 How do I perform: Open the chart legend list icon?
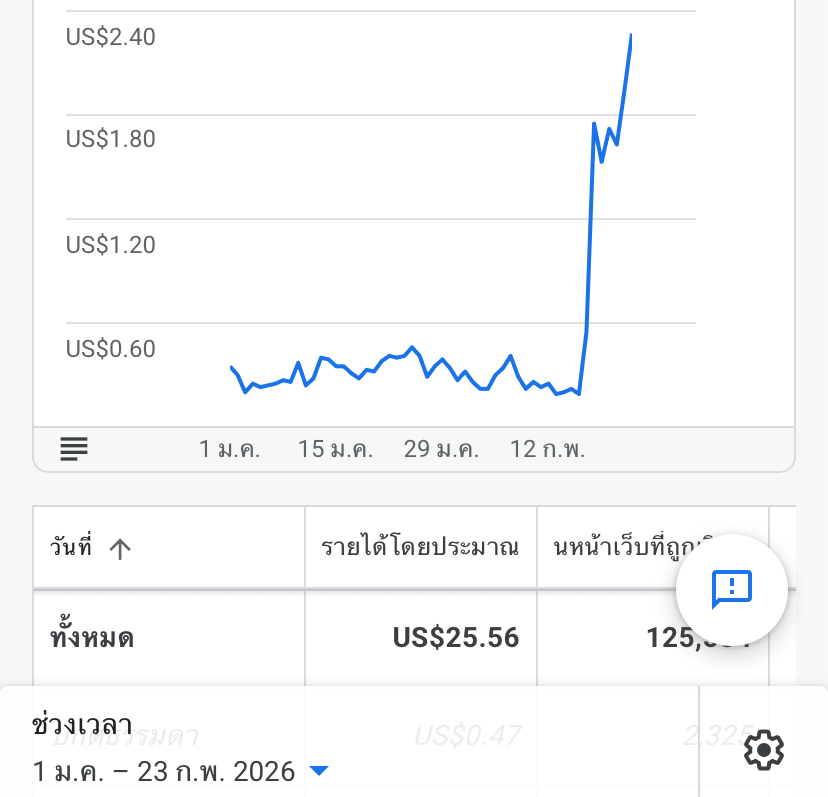tap(74, 449)
